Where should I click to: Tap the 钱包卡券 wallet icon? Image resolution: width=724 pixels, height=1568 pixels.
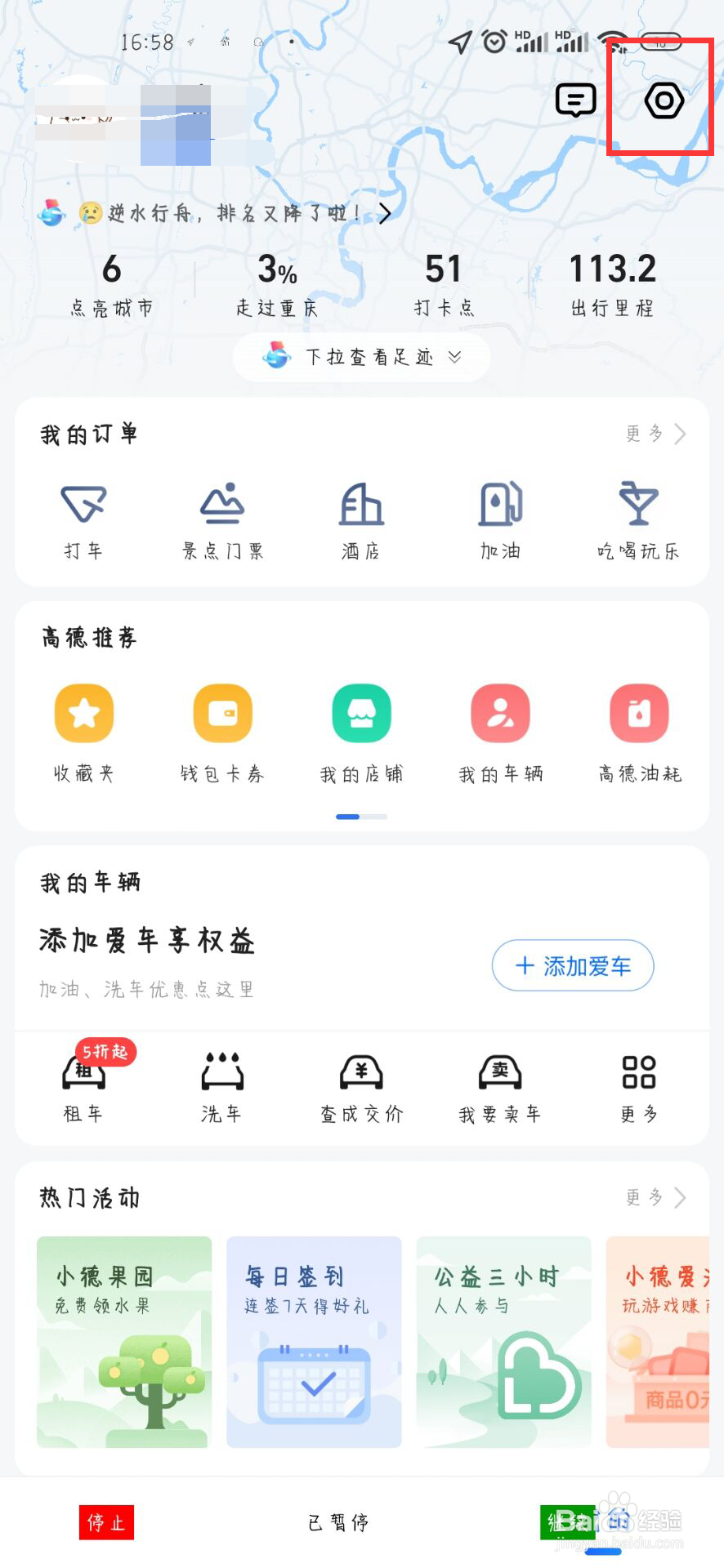point(222,713)
